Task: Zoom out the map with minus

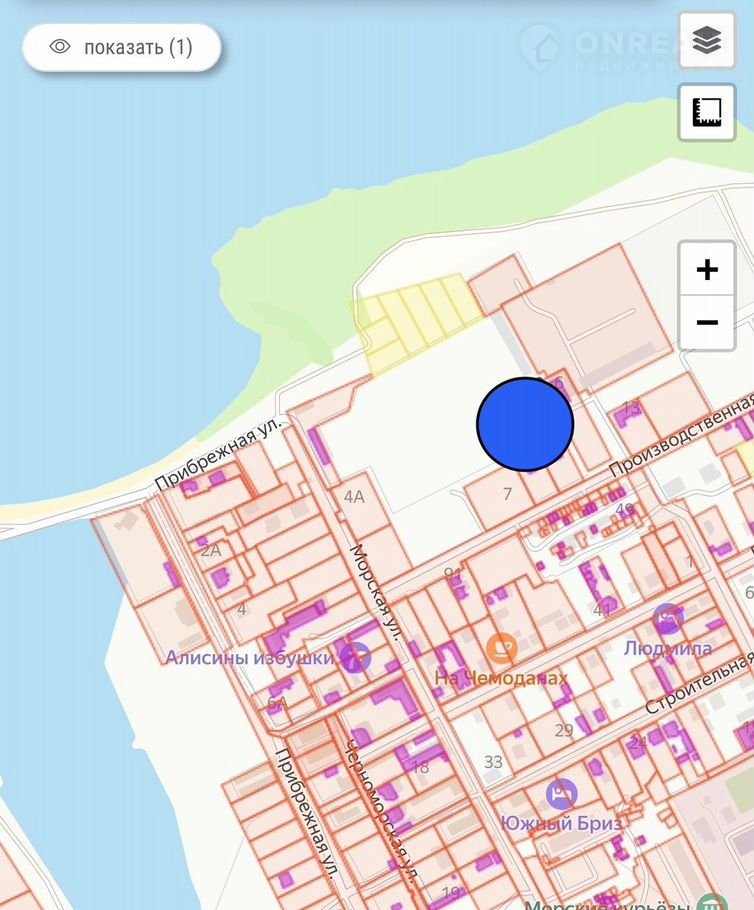Action: click(707, 322)
